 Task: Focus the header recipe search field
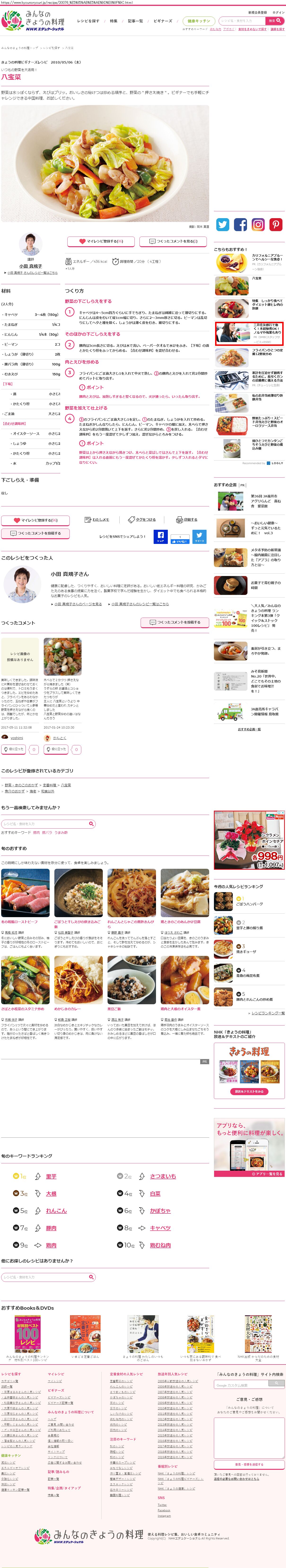[242, 21]
